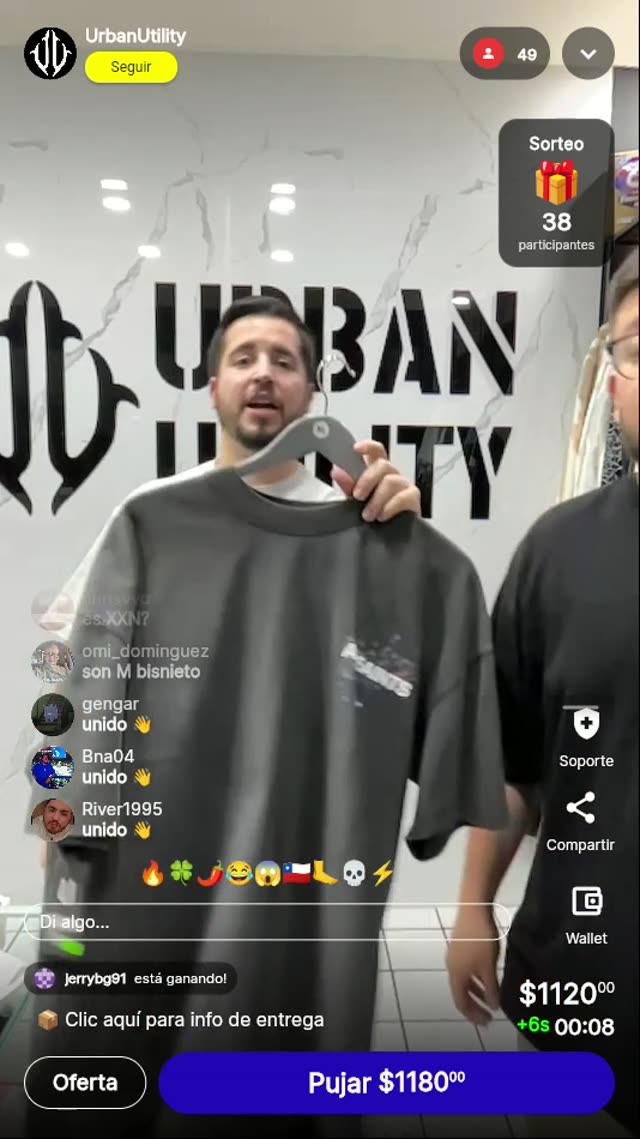Collapse the stream with the down chevron
This screenshot has height=1139, width=640.
[x=588, y=54]
